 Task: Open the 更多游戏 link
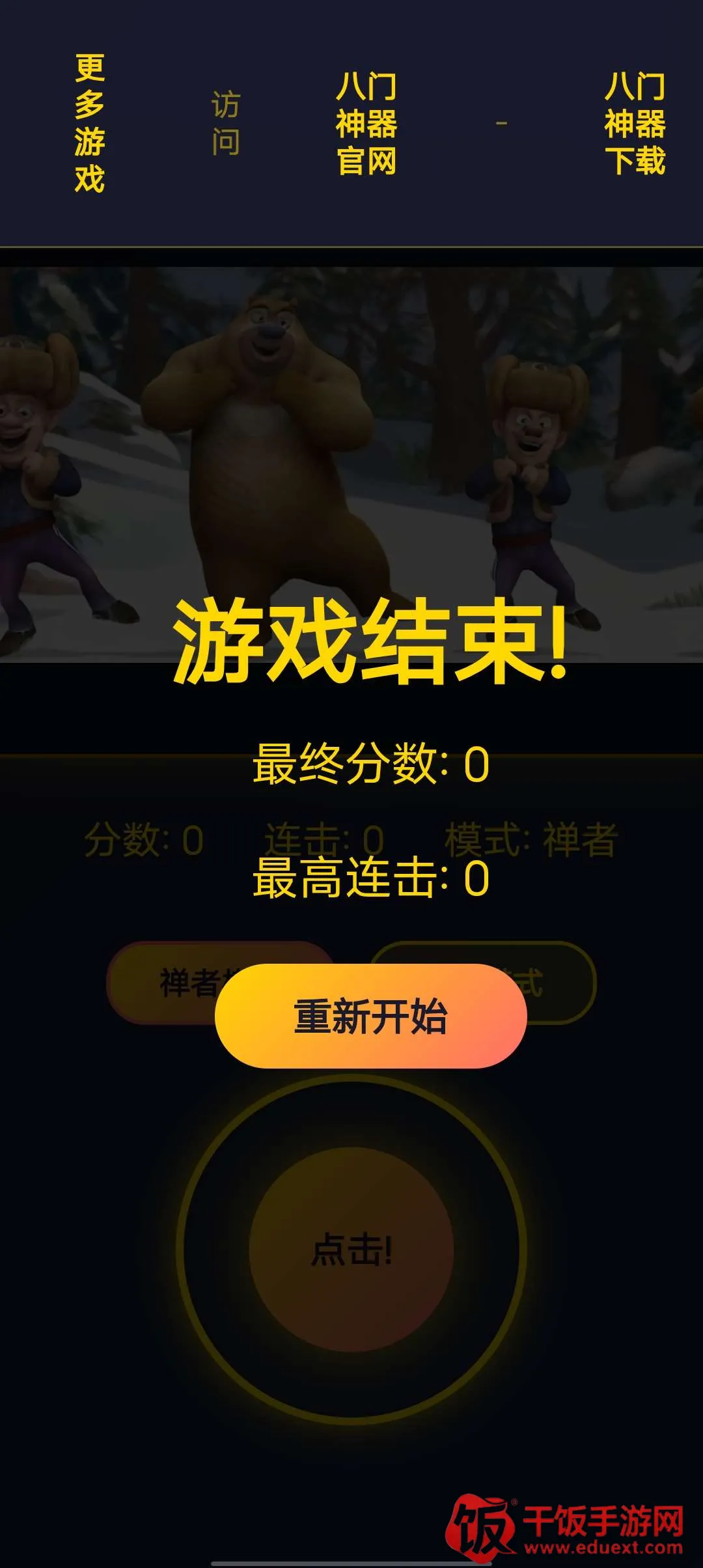90,124
